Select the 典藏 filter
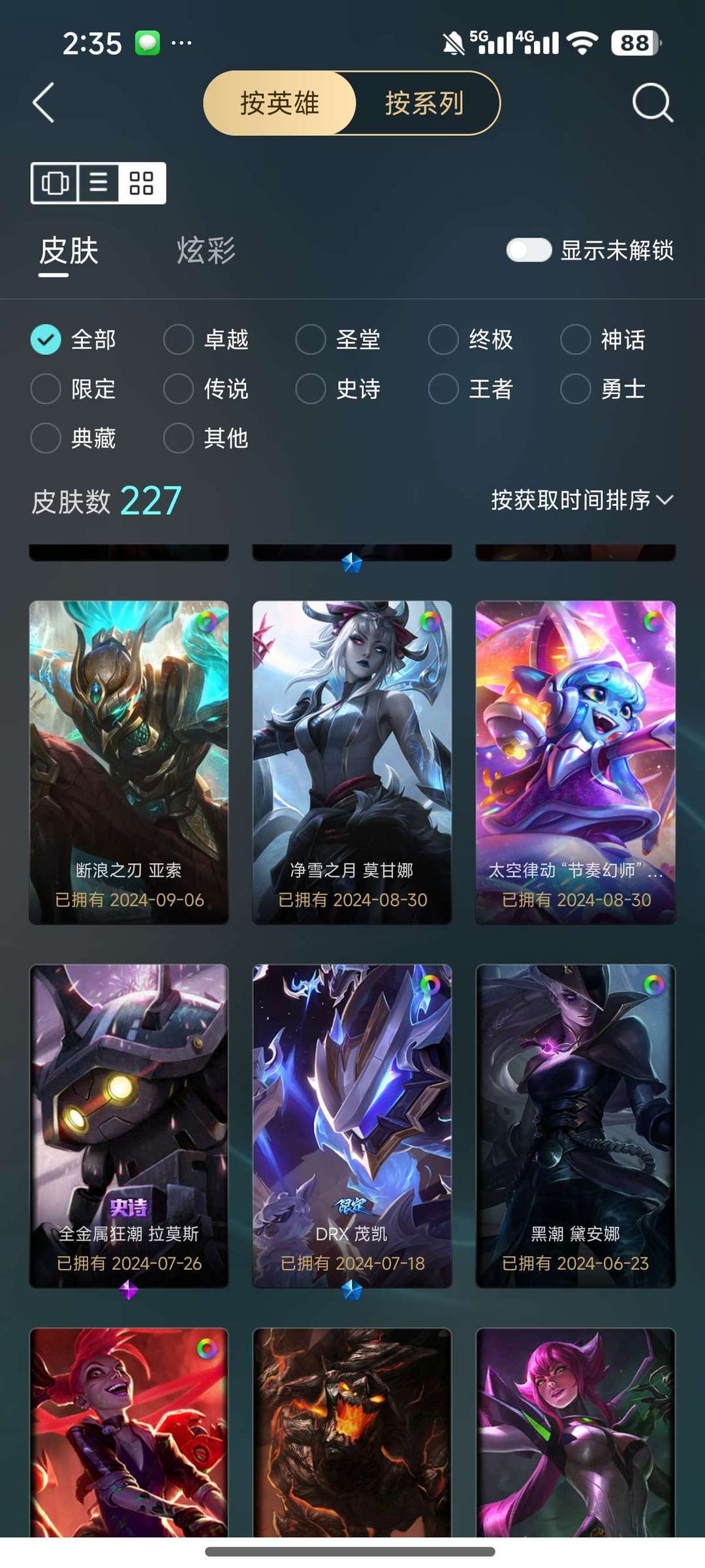 coord(46,438)
